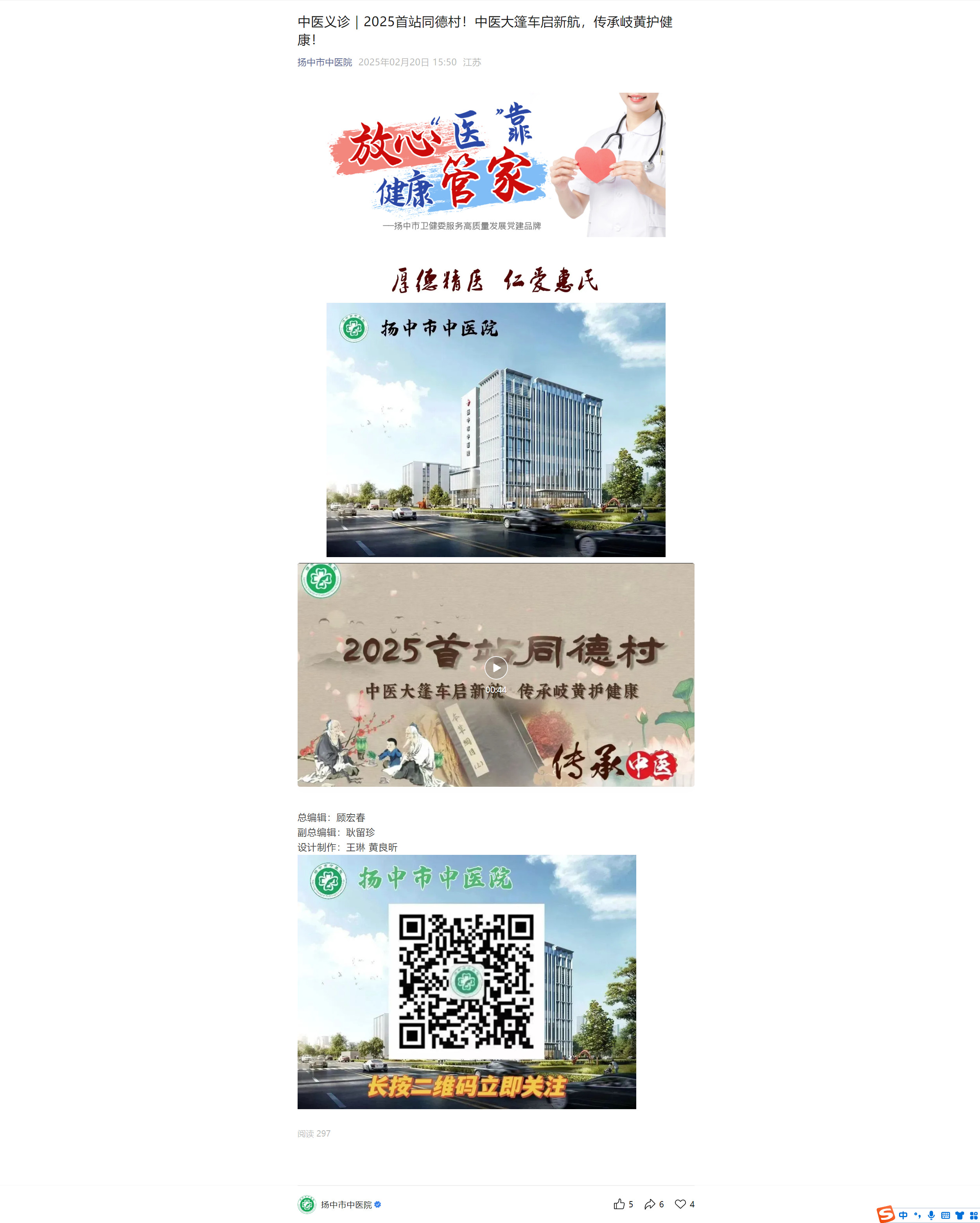Share this article via the arrow icon
This screenshot has width=980, height=1223.
(x=650, y=1204)
